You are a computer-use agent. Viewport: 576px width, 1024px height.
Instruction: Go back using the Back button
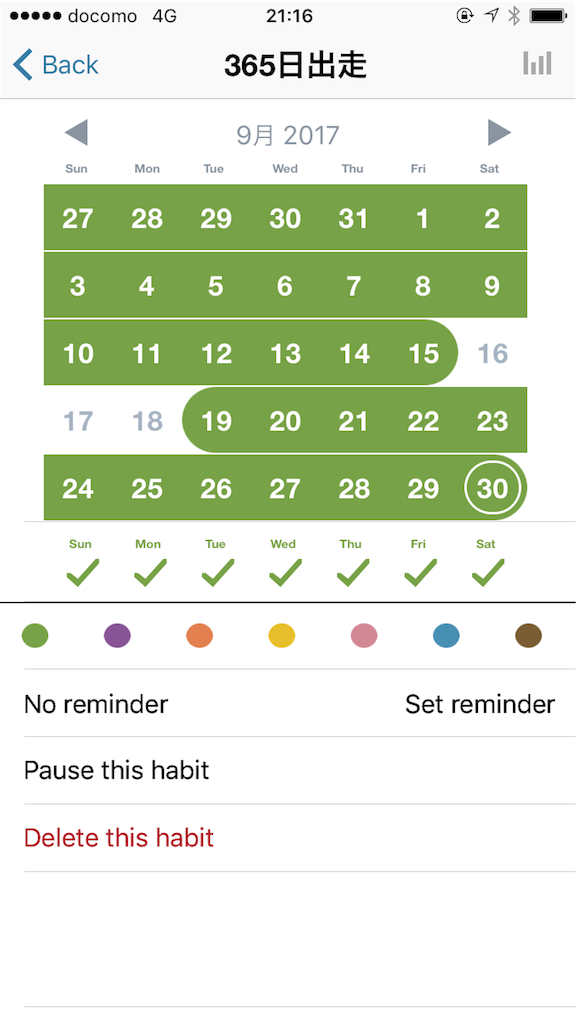[56, 65]
